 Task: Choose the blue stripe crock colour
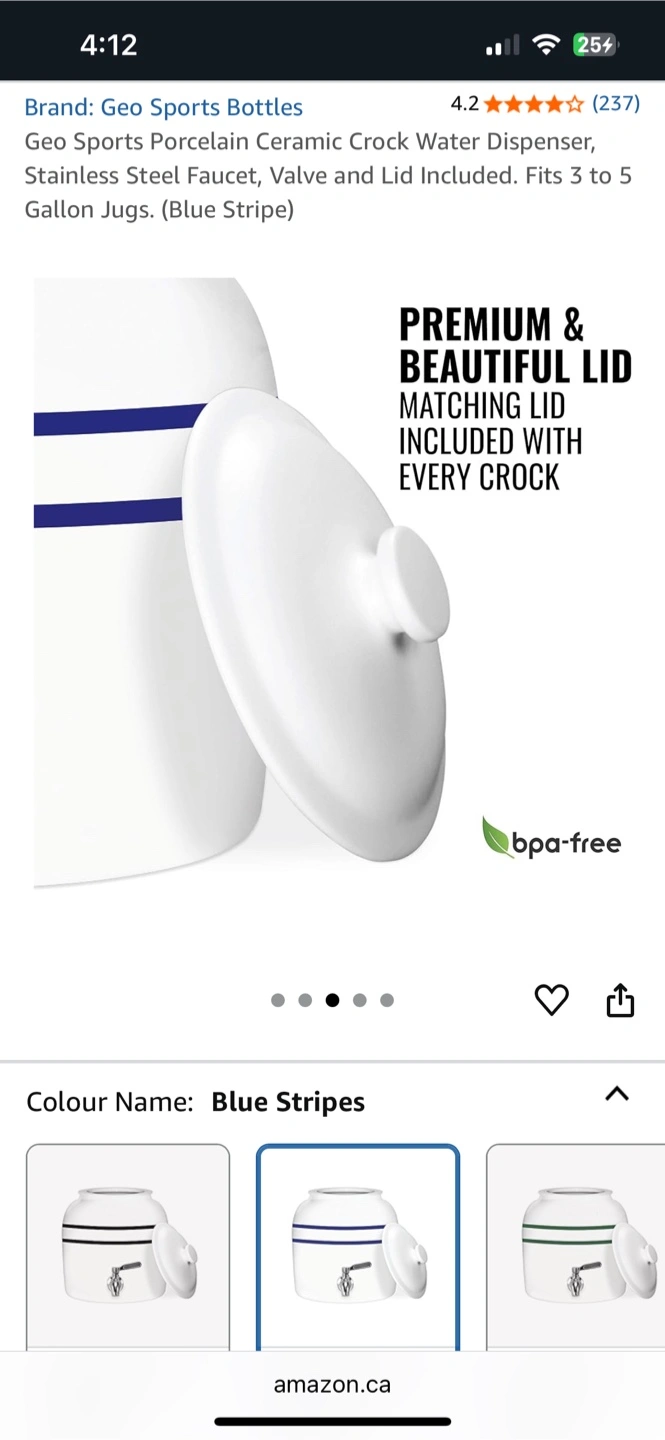coord(358,1247)
